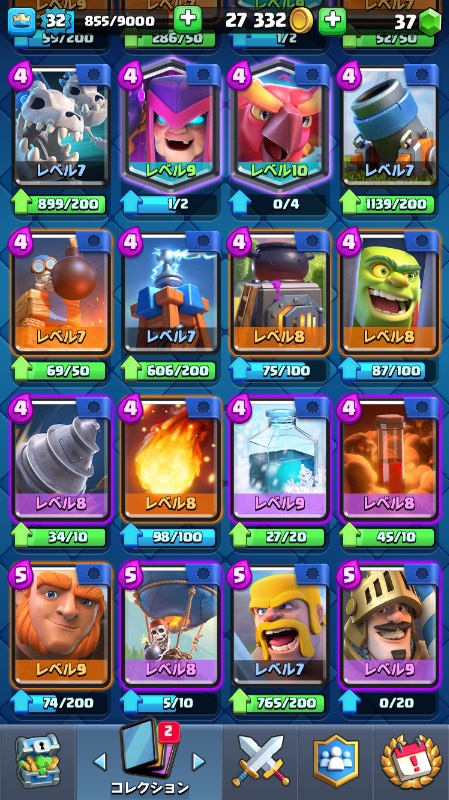This screenshot has height=800, width=449.
Task: Open the Bomb Tower card showing 69/50
Action: click(x=61, y=292)
